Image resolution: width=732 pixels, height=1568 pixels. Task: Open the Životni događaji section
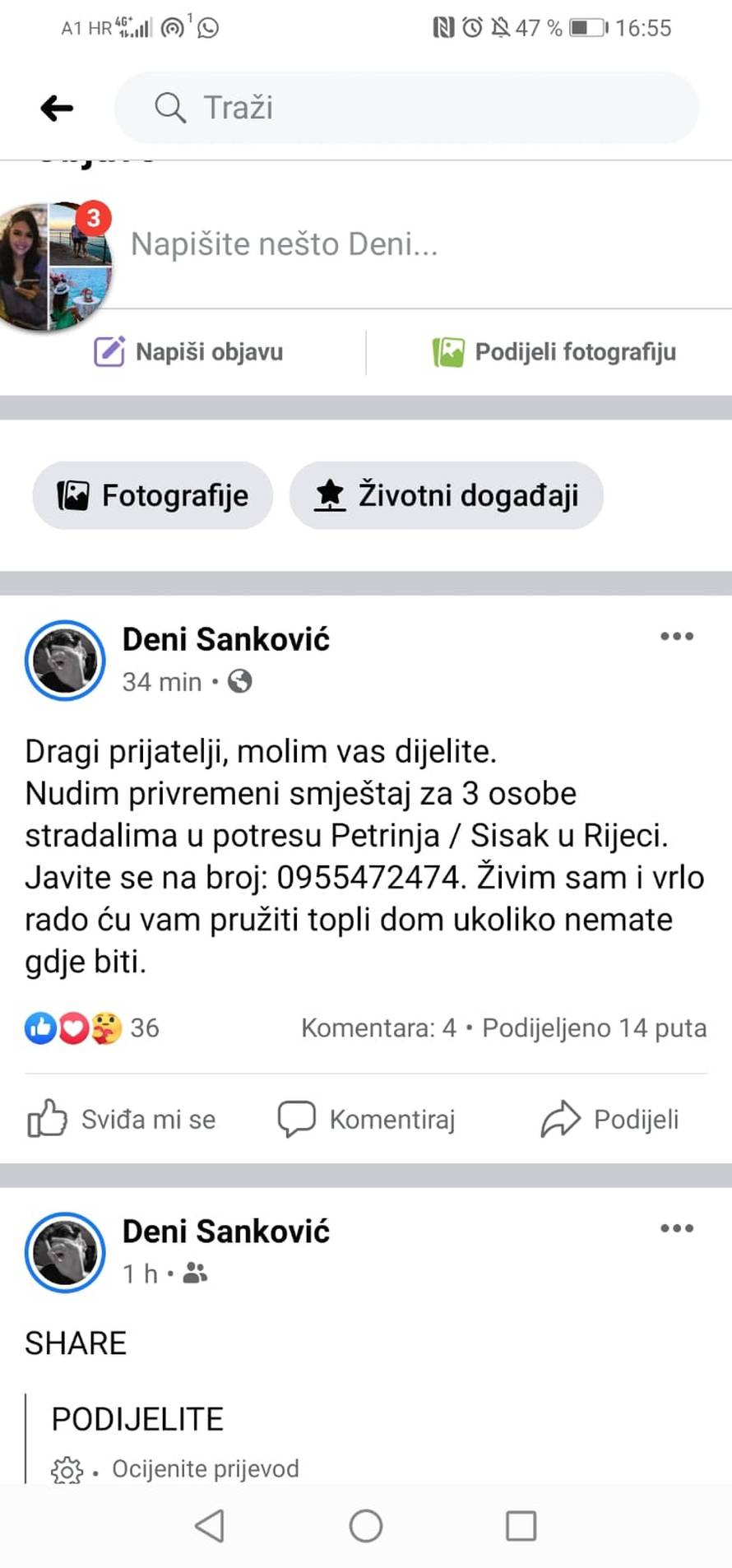click(447, 495)
